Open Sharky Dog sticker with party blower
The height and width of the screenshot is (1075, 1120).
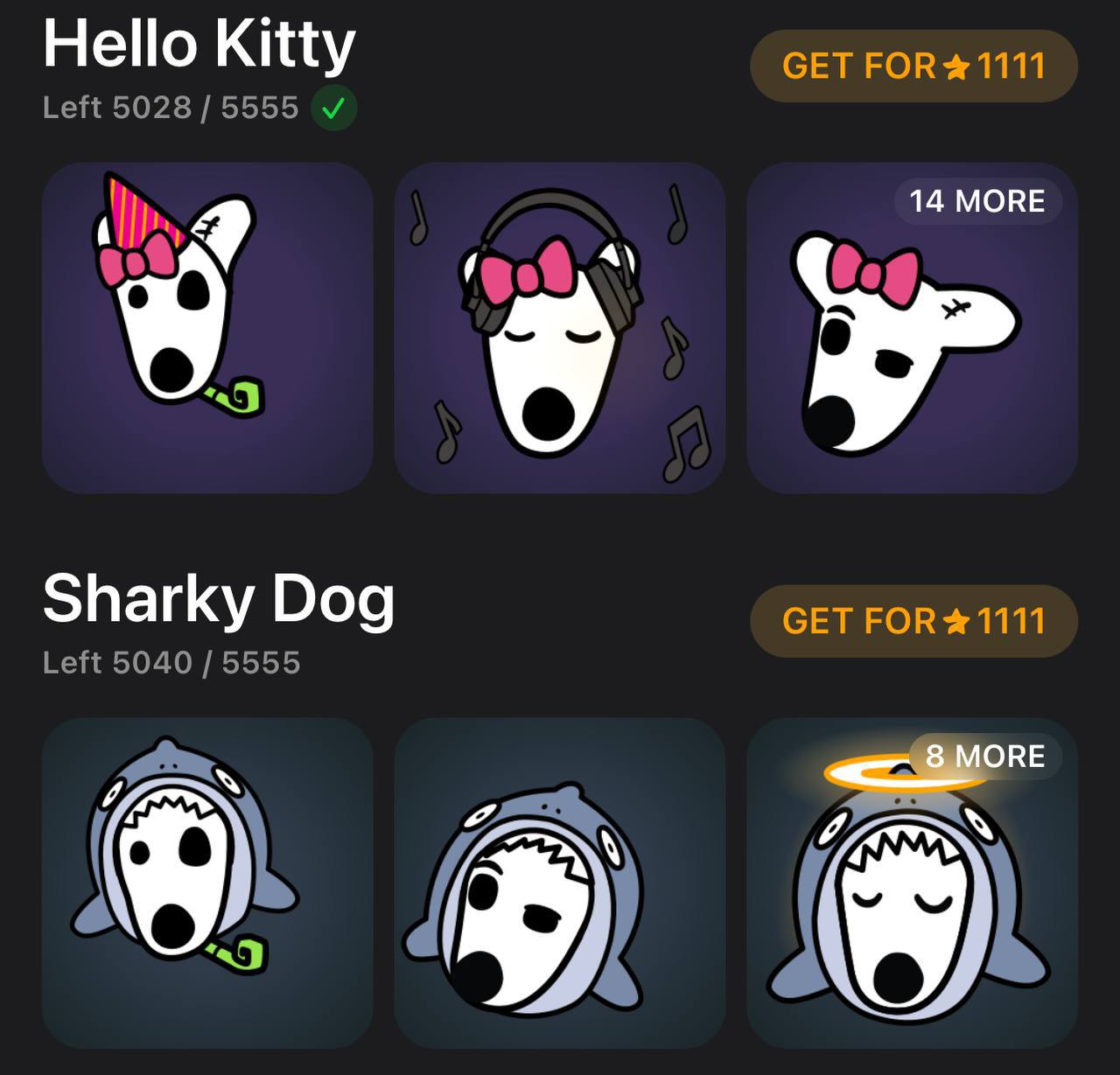(207, 883)
